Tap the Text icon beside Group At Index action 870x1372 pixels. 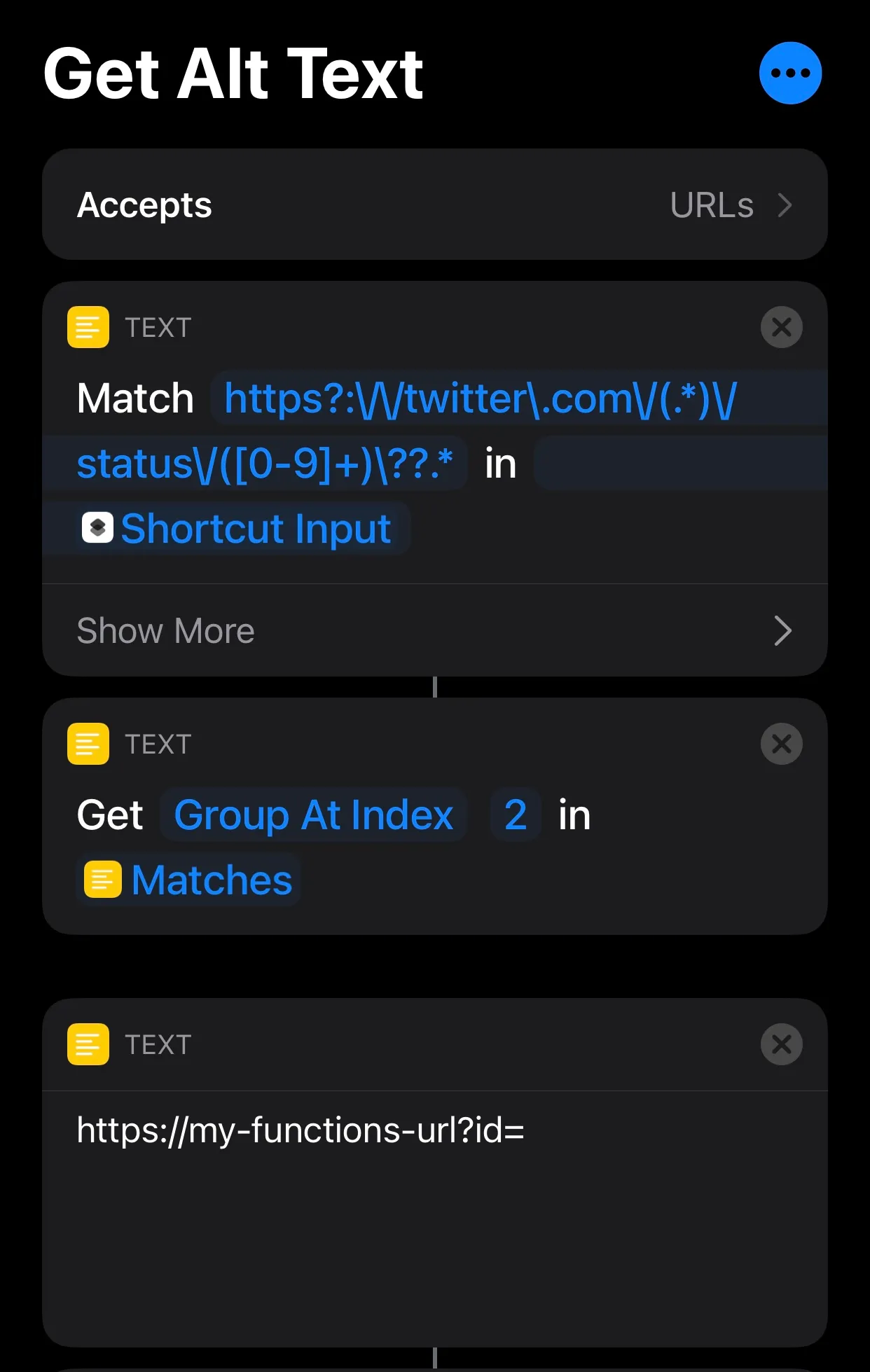click(87, 744)
